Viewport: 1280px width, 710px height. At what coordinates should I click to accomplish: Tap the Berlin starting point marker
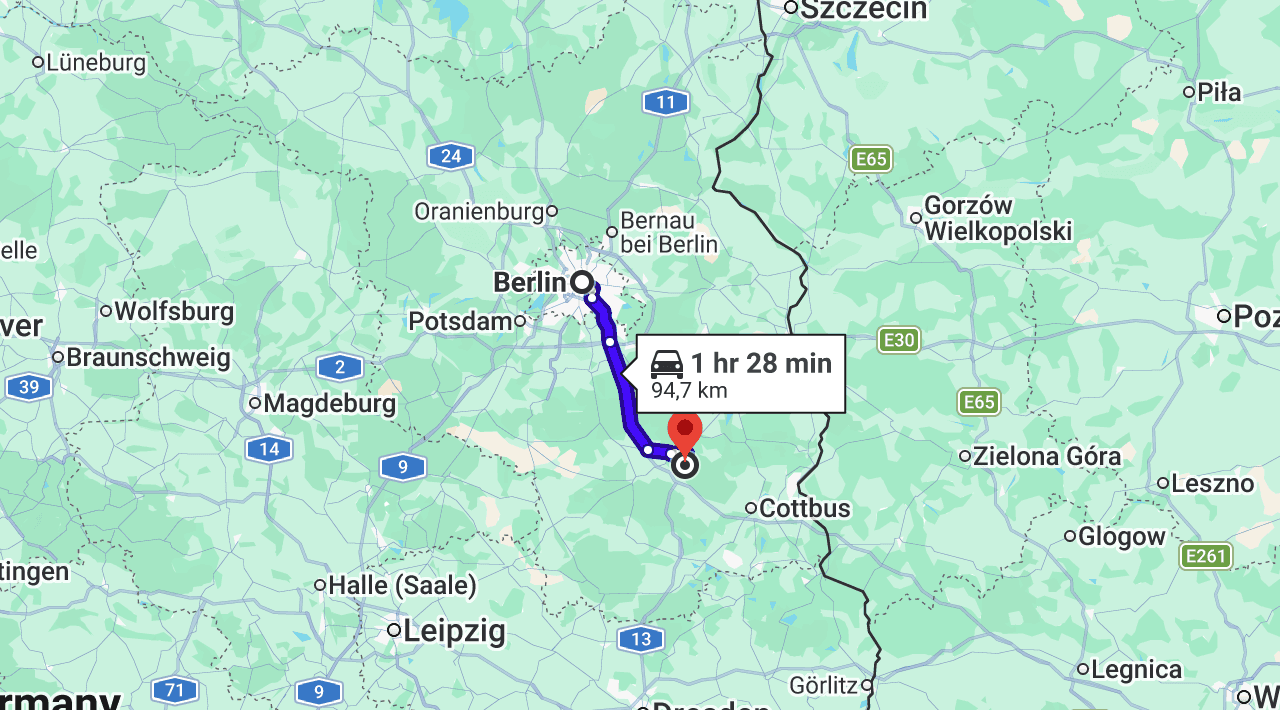coord(582,283)
